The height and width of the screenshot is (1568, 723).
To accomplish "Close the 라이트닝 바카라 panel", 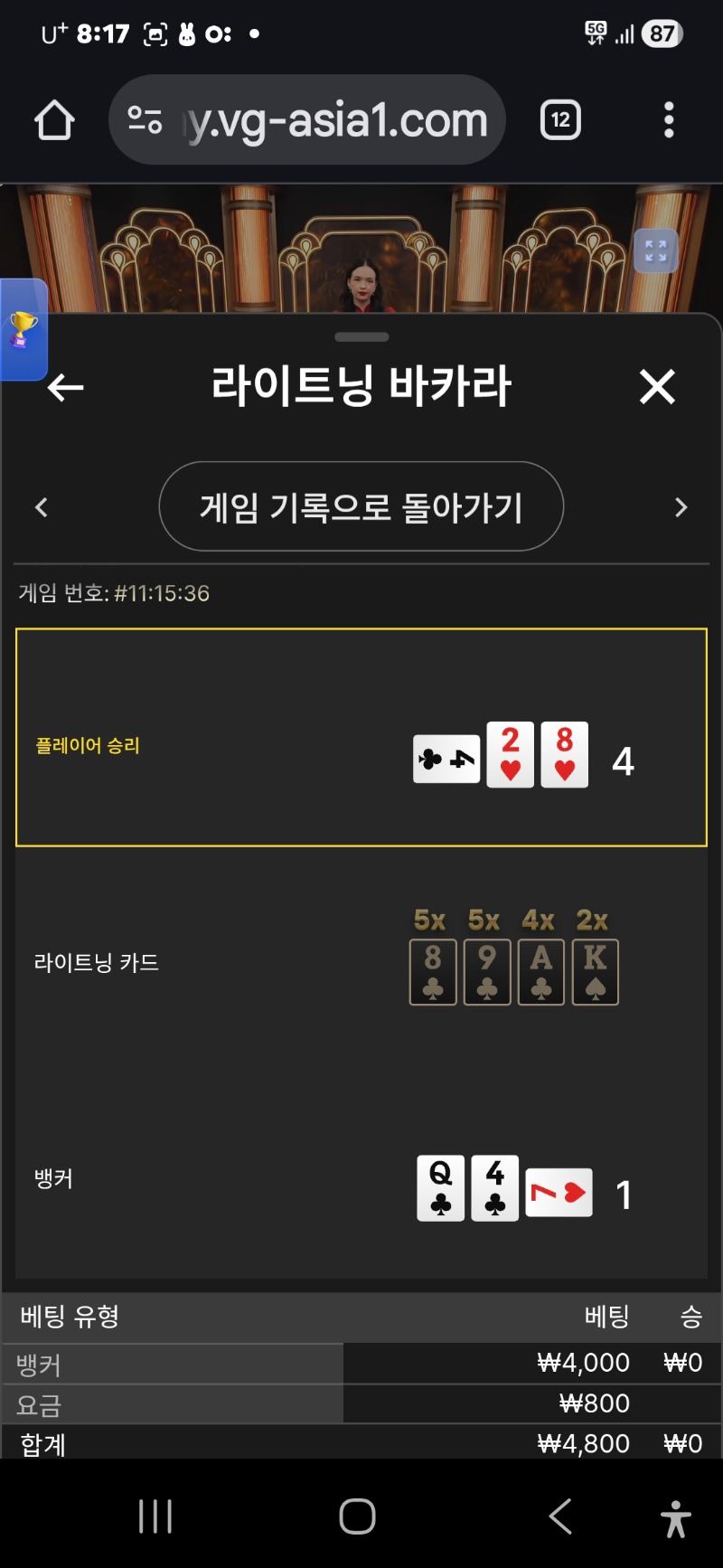I will coord(657,387).
